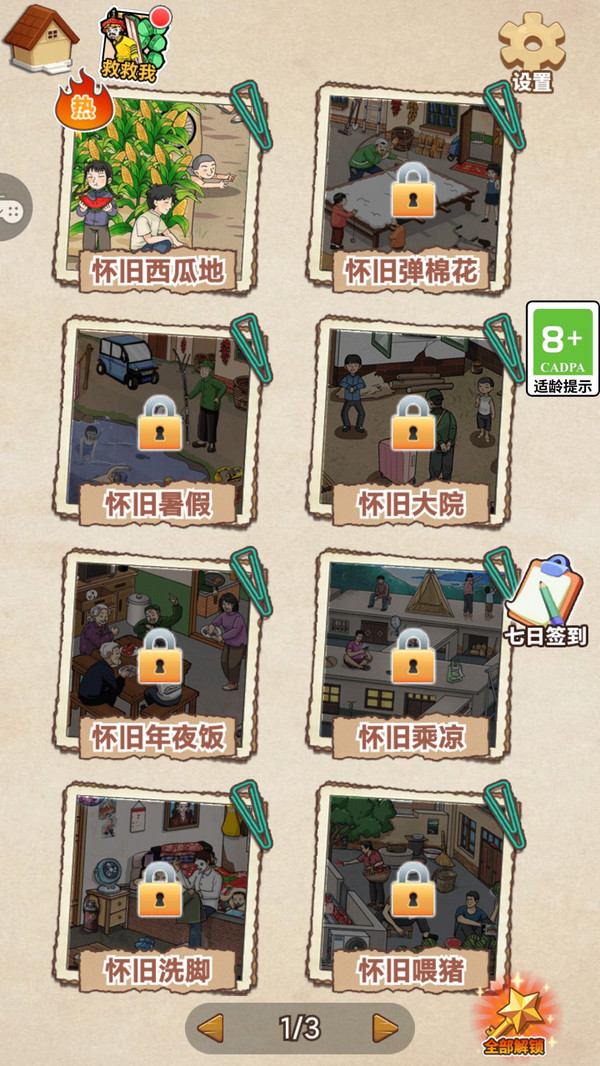Select the locked 怀旧暑假 level

160,422
